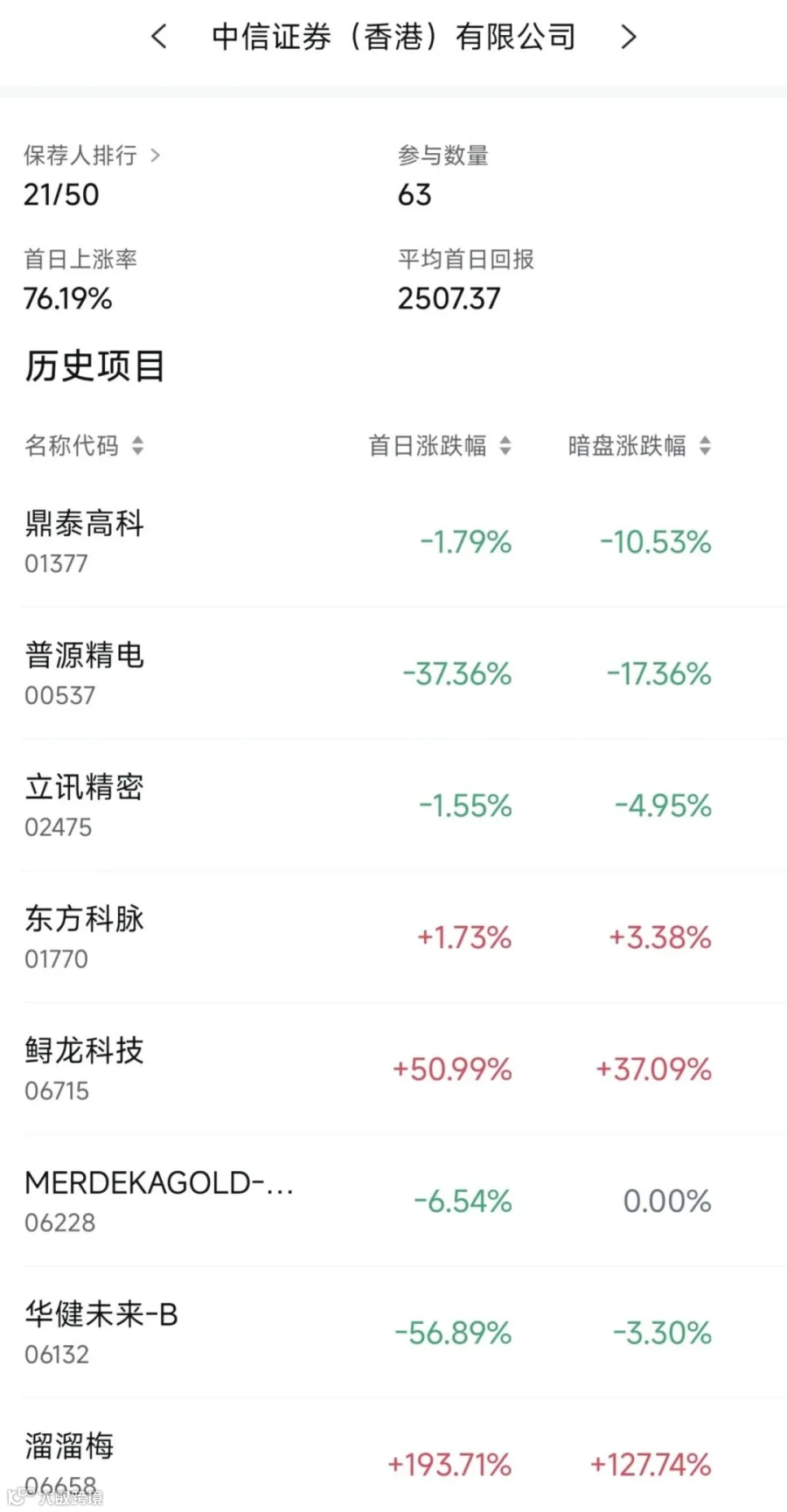Sort by 首日涨跌幅 column
The width and height of the screenshot is (787, 1512).
[x=440, y=446]
